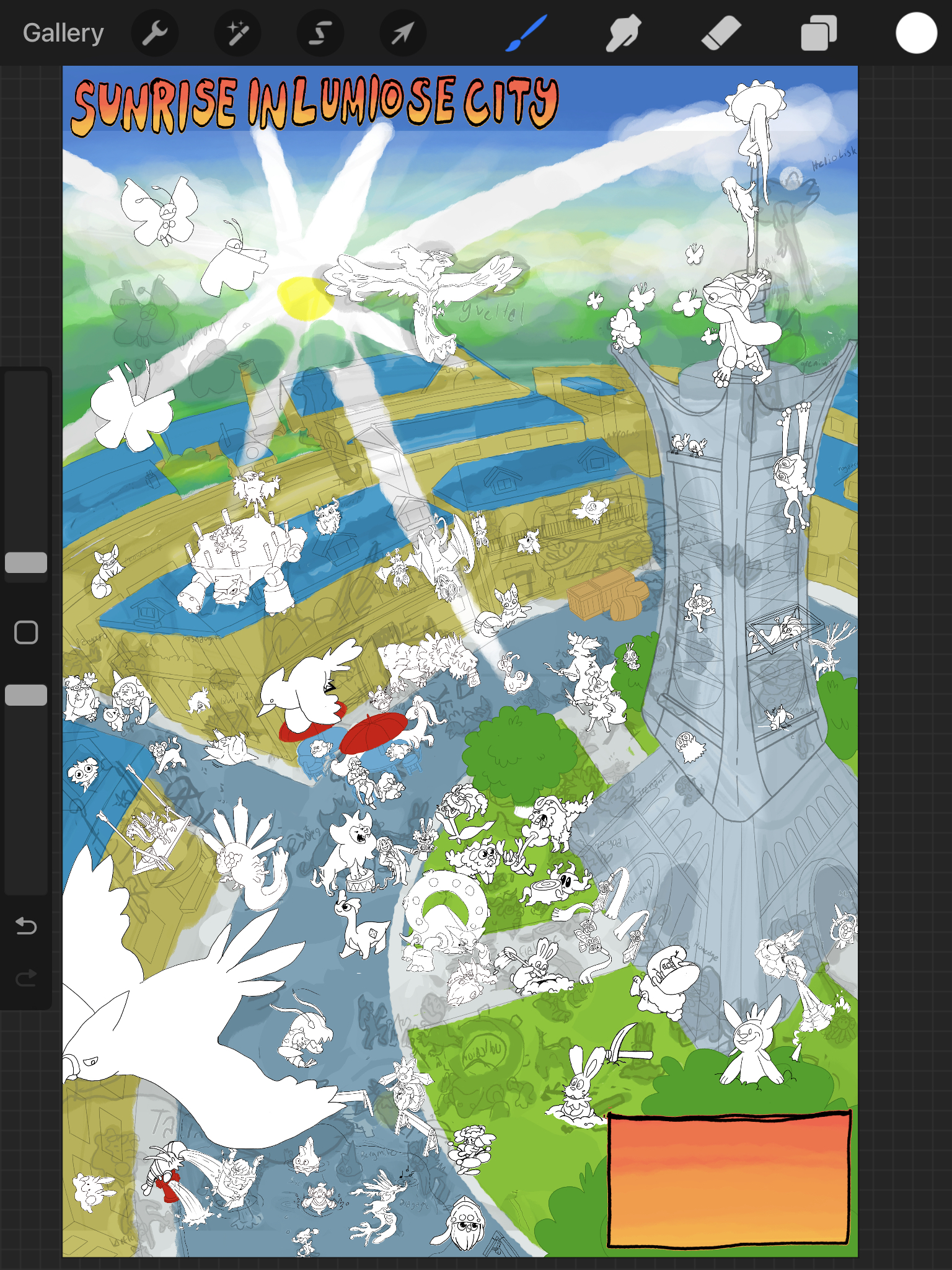Image resolution: width=952 pixels, height=1270 pixels.
Task: Open the Actions wrench menu
Action: click(x=154, y=33)
